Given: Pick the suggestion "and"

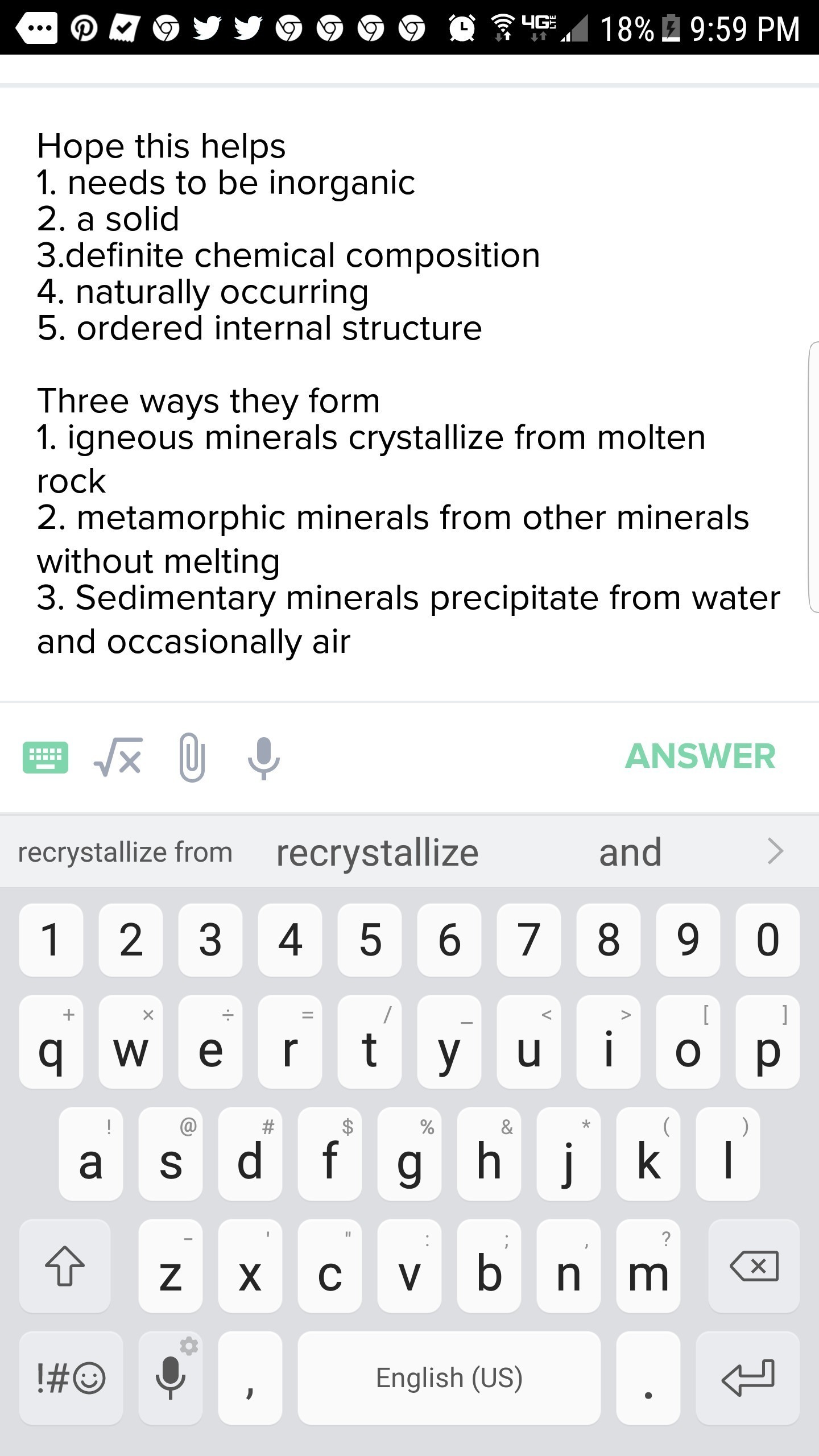Looking at the screenshot, I should [x=630, y=853].
